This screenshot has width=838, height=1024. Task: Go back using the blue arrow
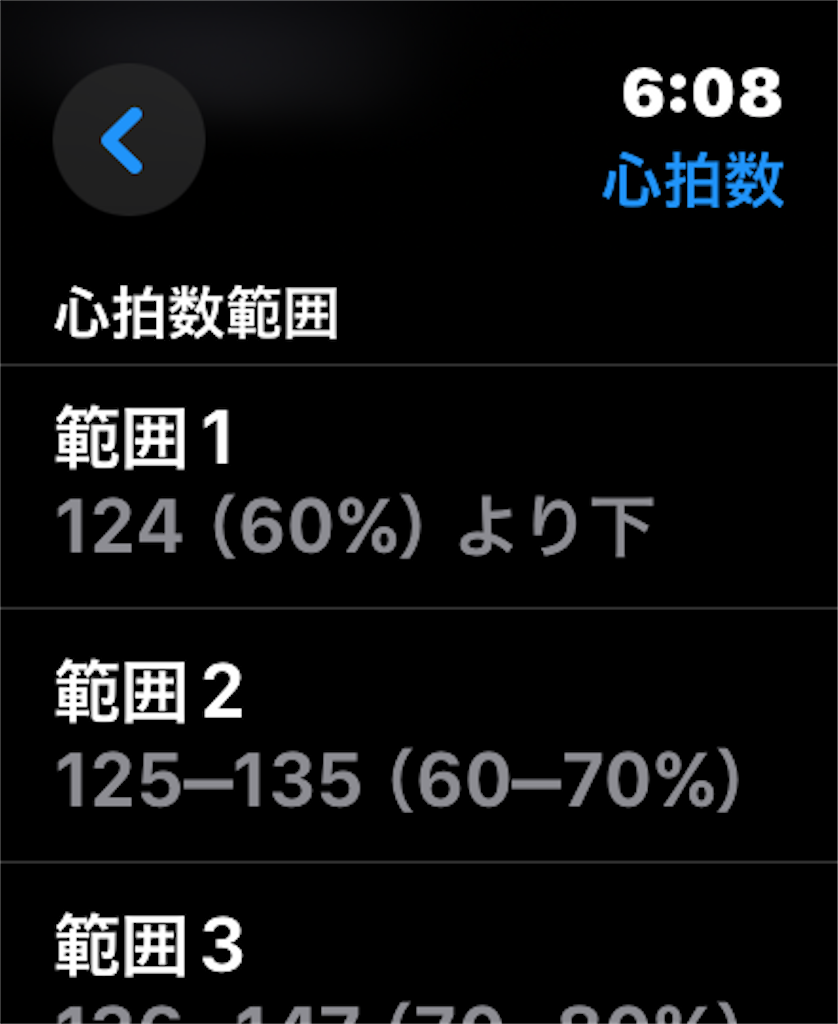pyautogui.click(x=128, y=140)
